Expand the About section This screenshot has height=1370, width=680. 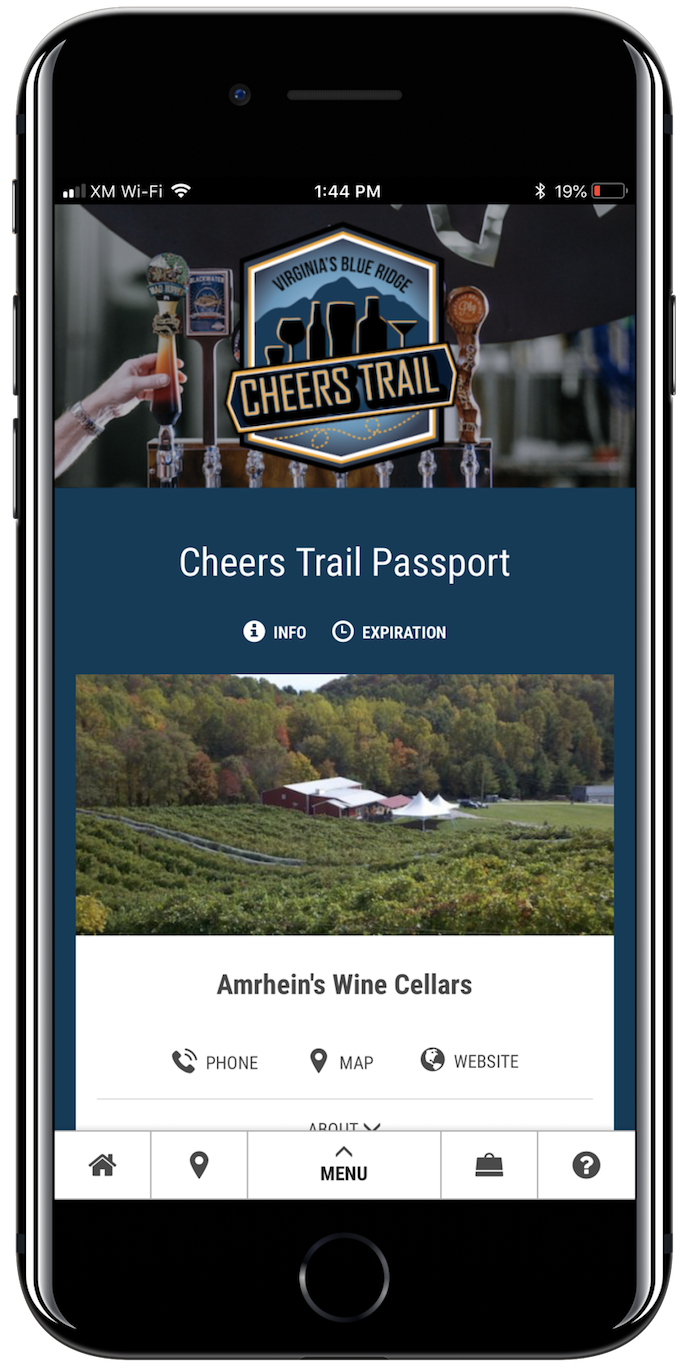pyautogui.click(x=344, y=1126)
